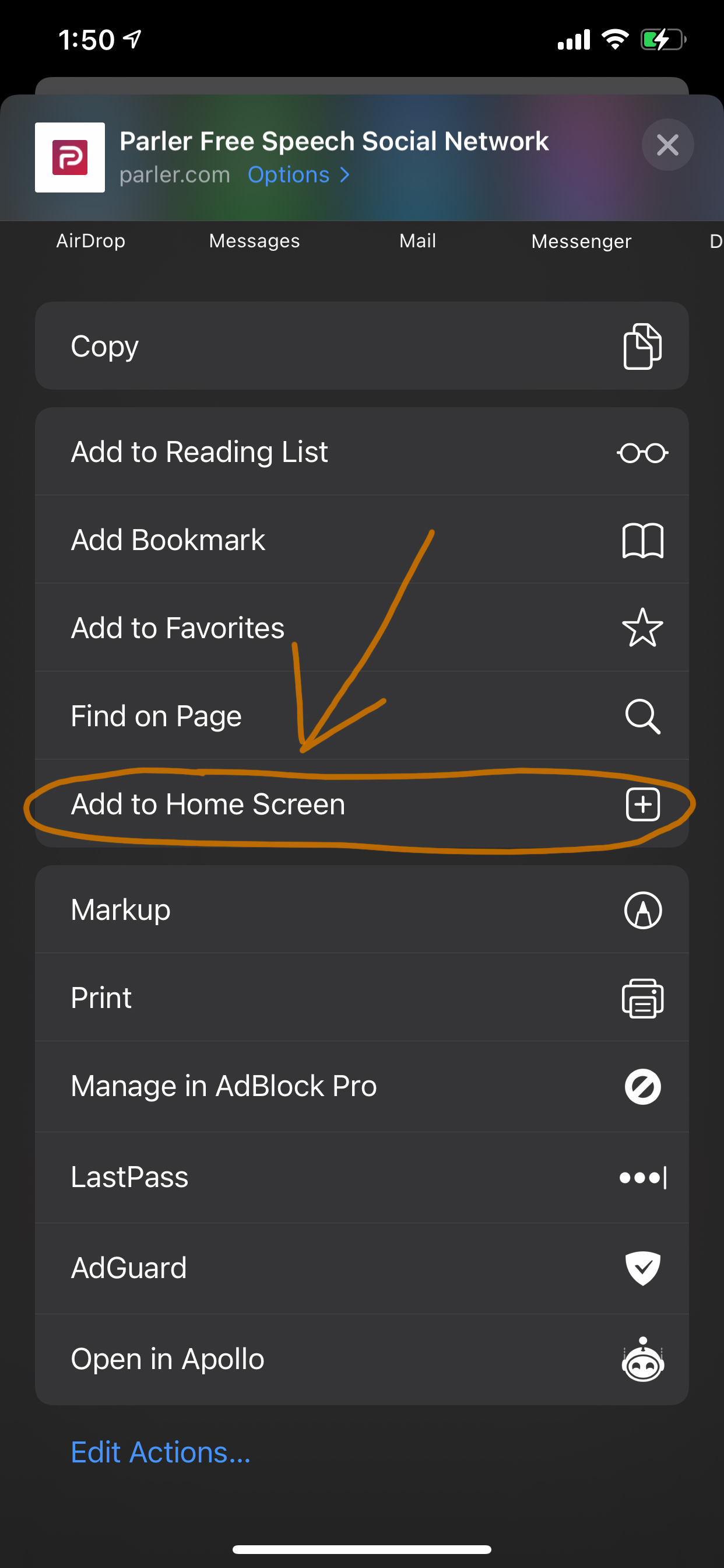Select Add Bookmark

(x=361, y=540)
